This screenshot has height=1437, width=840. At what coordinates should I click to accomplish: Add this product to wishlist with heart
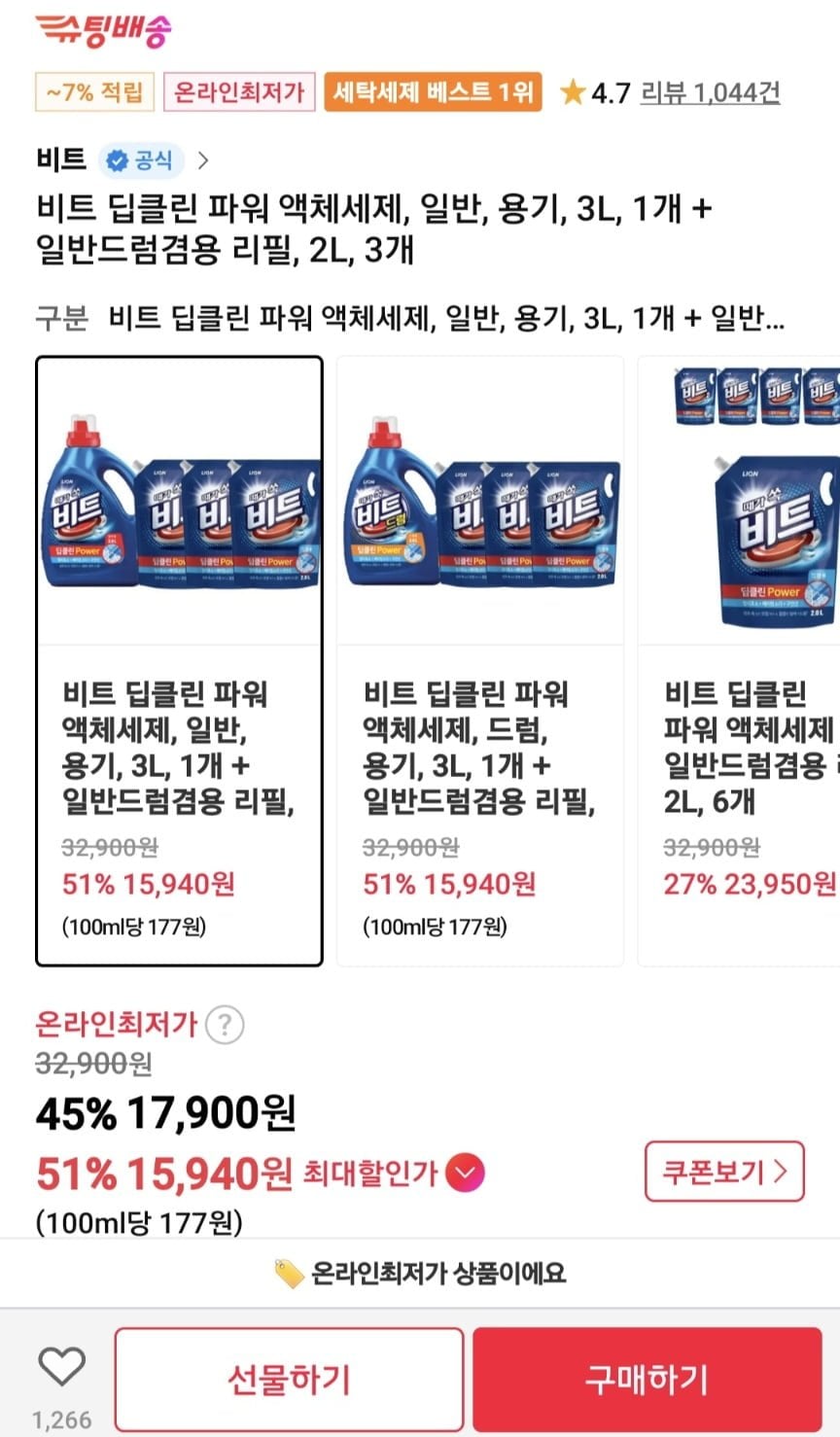tap(62, 1368)
